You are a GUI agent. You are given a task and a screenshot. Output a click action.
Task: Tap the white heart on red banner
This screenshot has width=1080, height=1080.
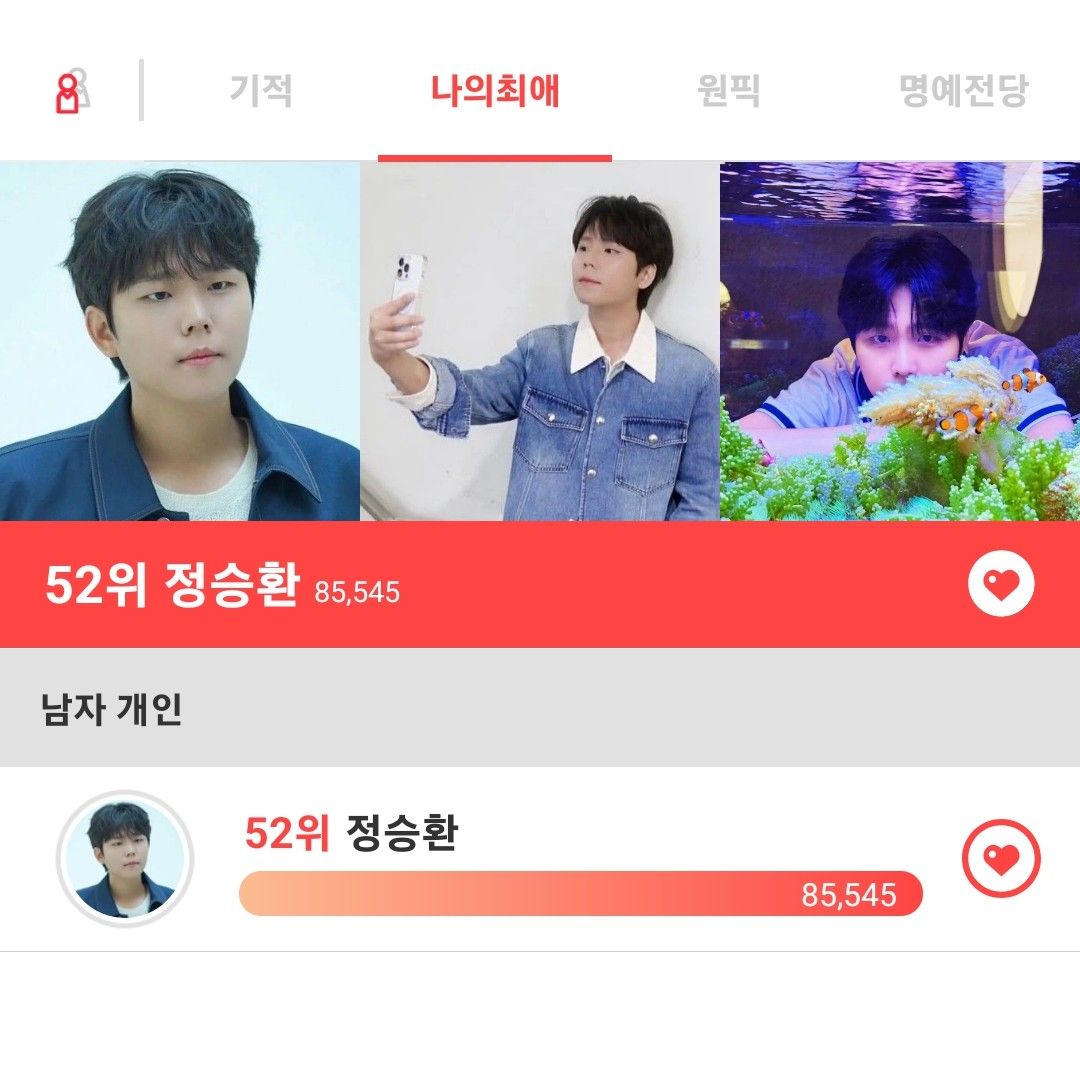(1001, 585)
